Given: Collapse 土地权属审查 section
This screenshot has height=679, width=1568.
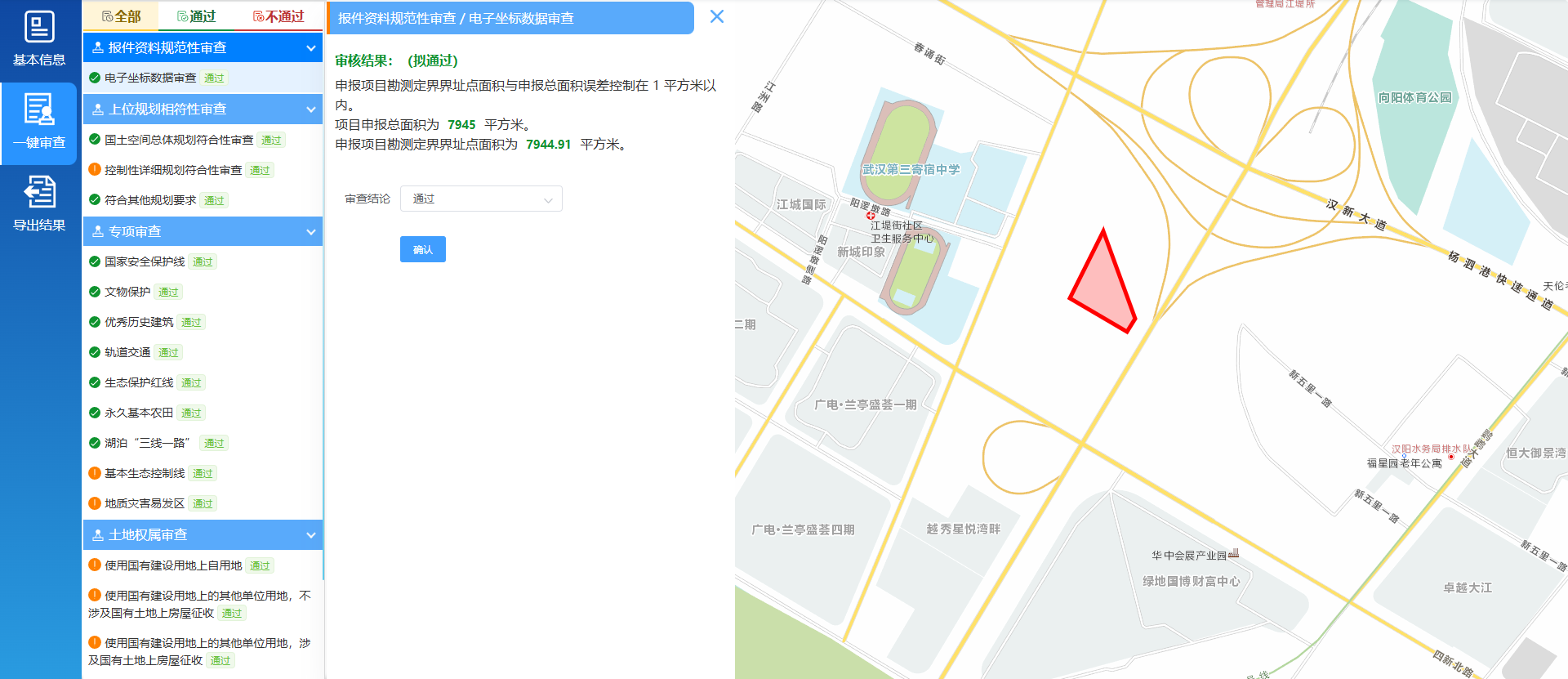Looking at the screenshot, I should (310, 535).
